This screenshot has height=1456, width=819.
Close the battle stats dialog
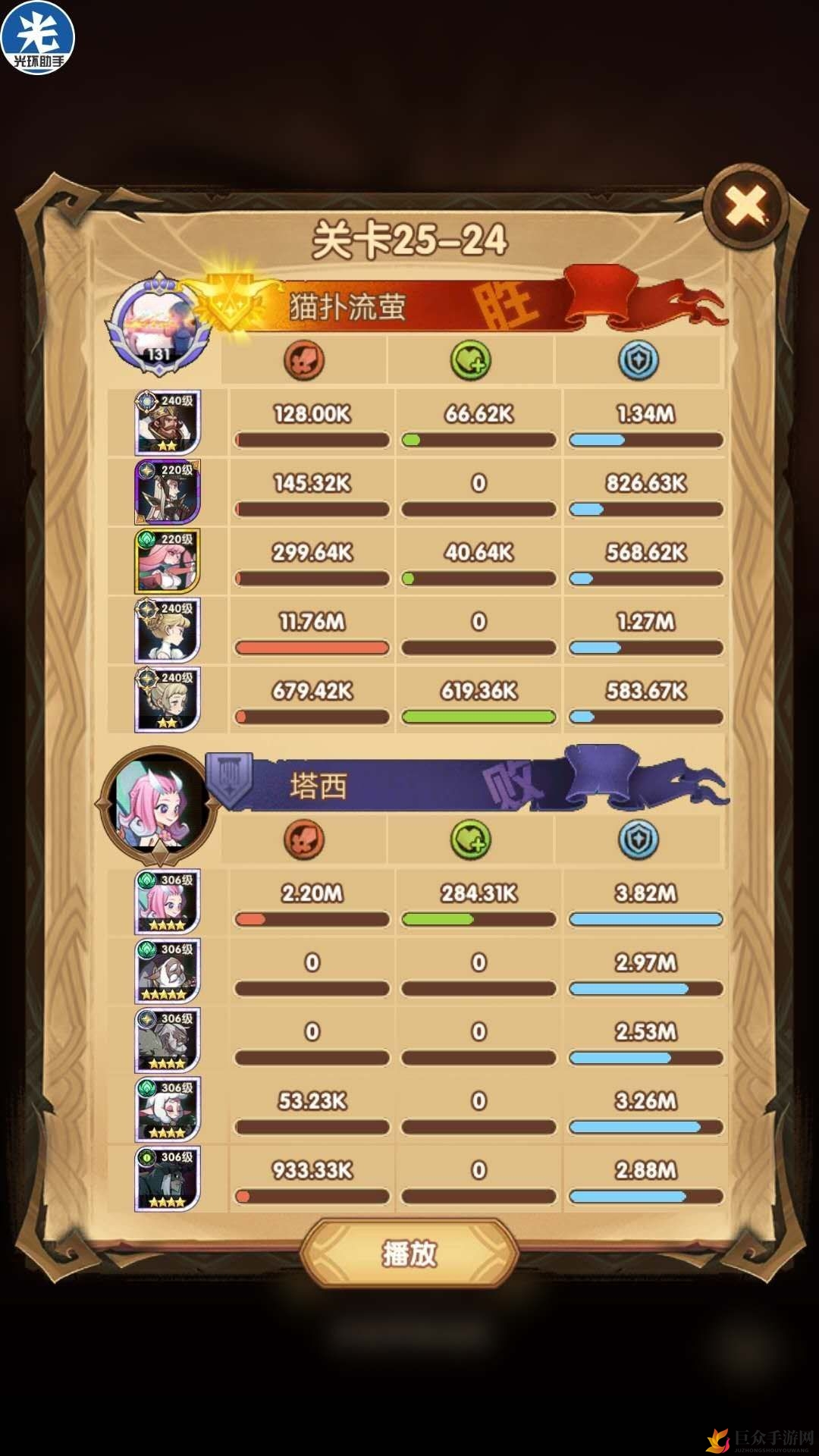coord(746,206)
